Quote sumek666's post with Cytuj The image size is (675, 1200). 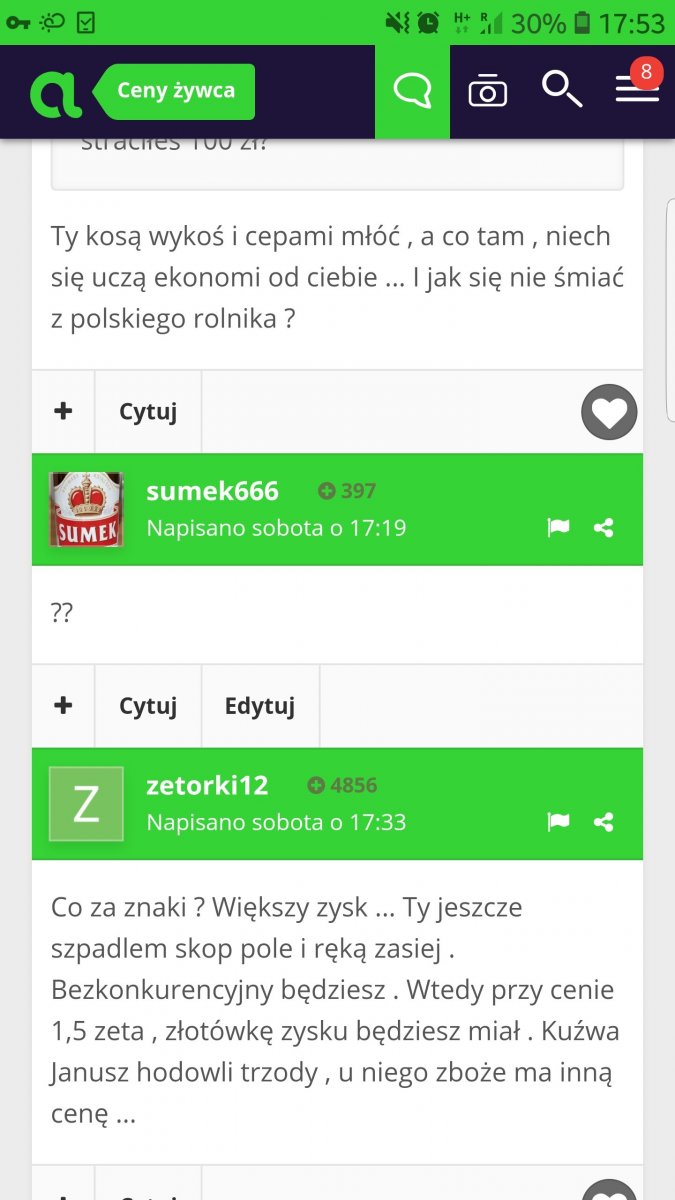[148, 706]
